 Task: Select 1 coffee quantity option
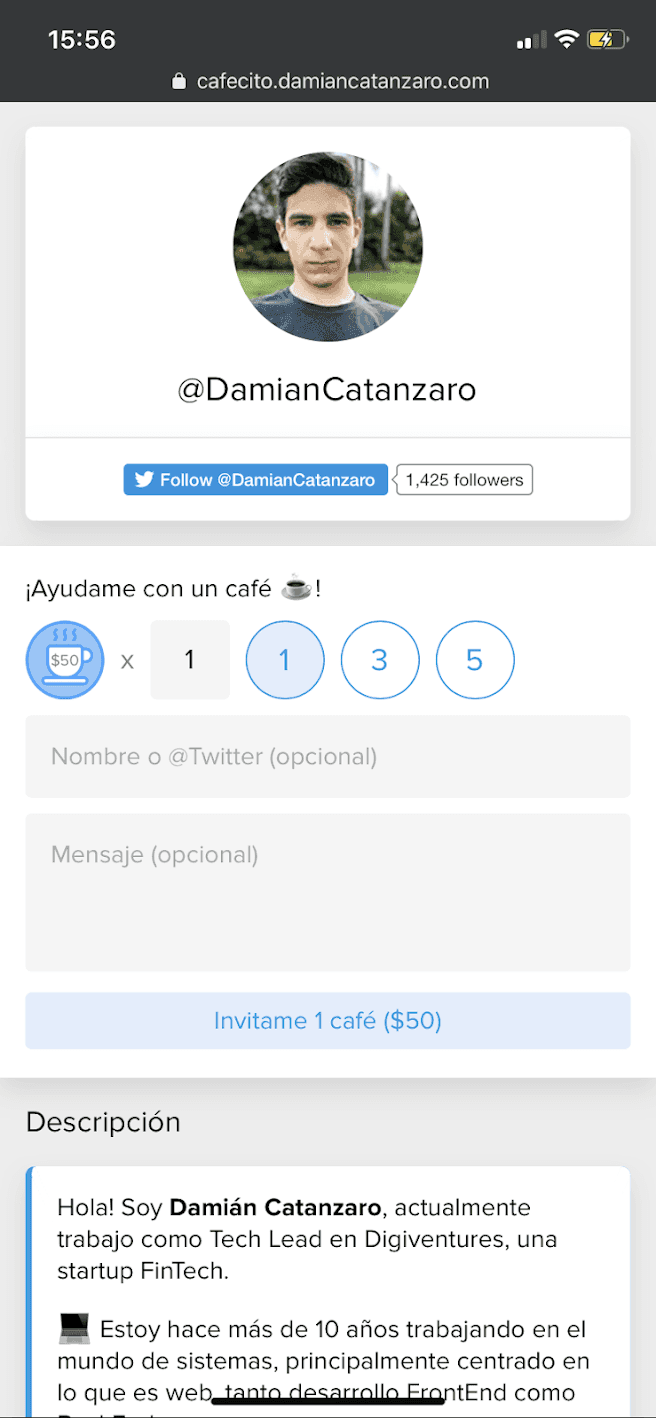pos(285,660)
